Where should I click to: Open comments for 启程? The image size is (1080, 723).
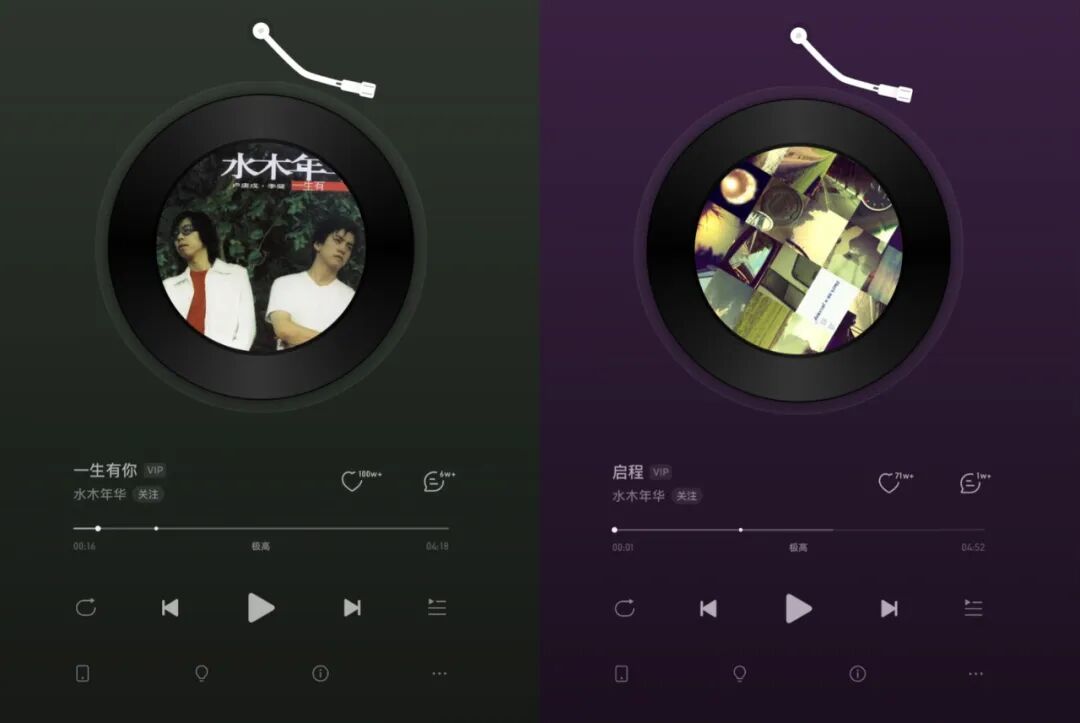969,483
